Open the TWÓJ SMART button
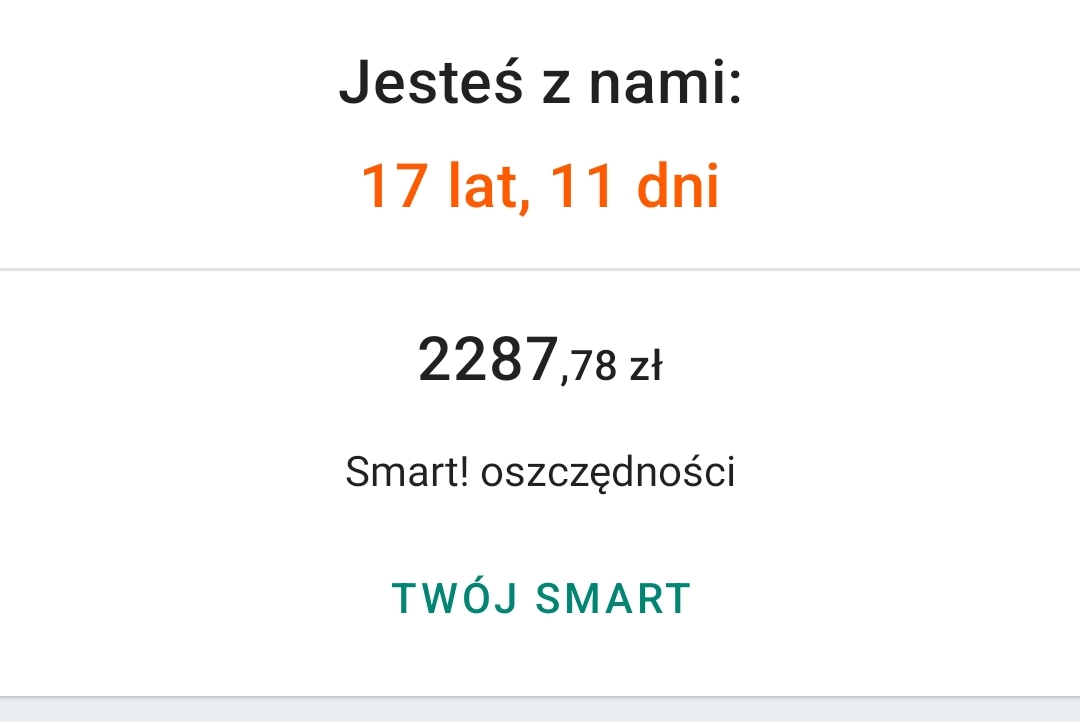1080x722 pixels. (x=541, y=598)
